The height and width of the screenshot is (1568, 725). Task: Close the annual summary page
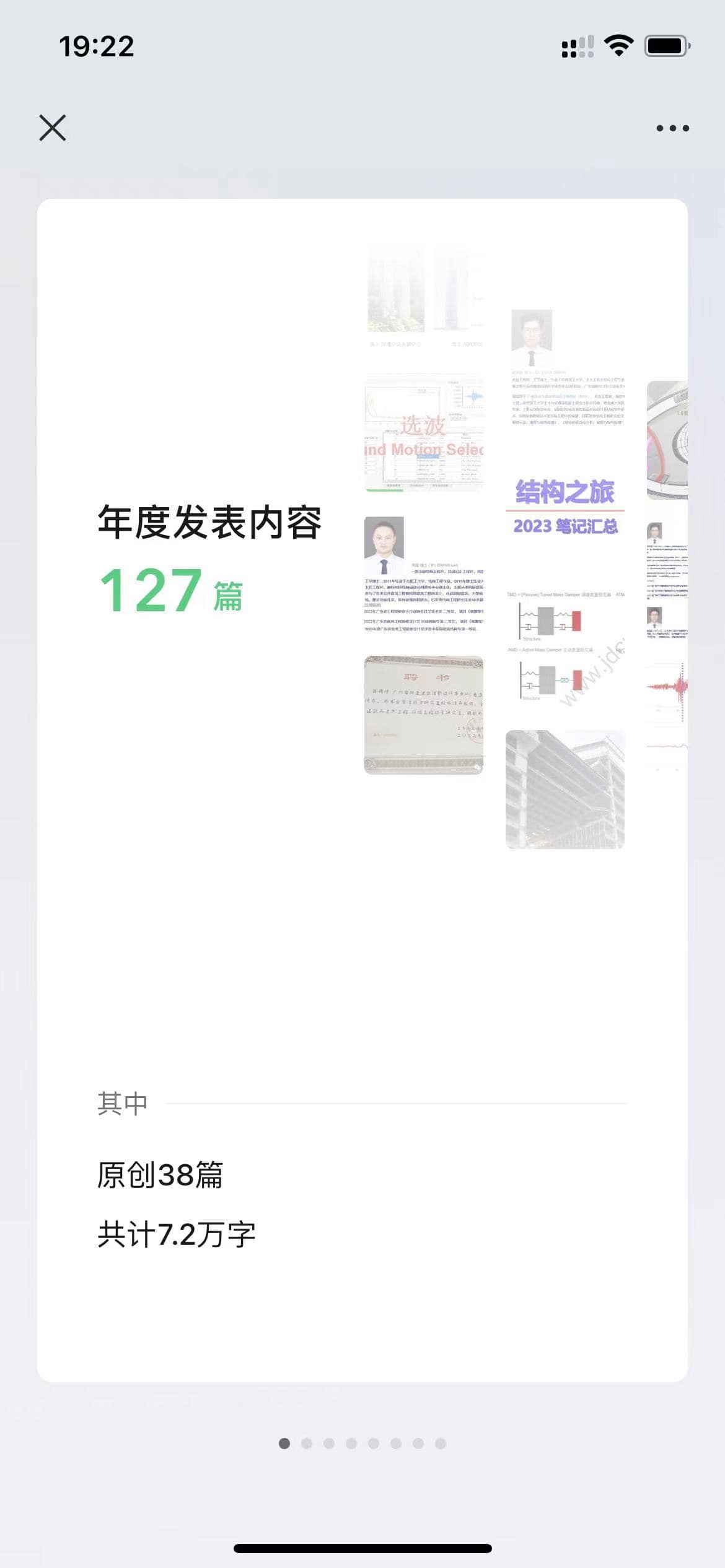53,128
